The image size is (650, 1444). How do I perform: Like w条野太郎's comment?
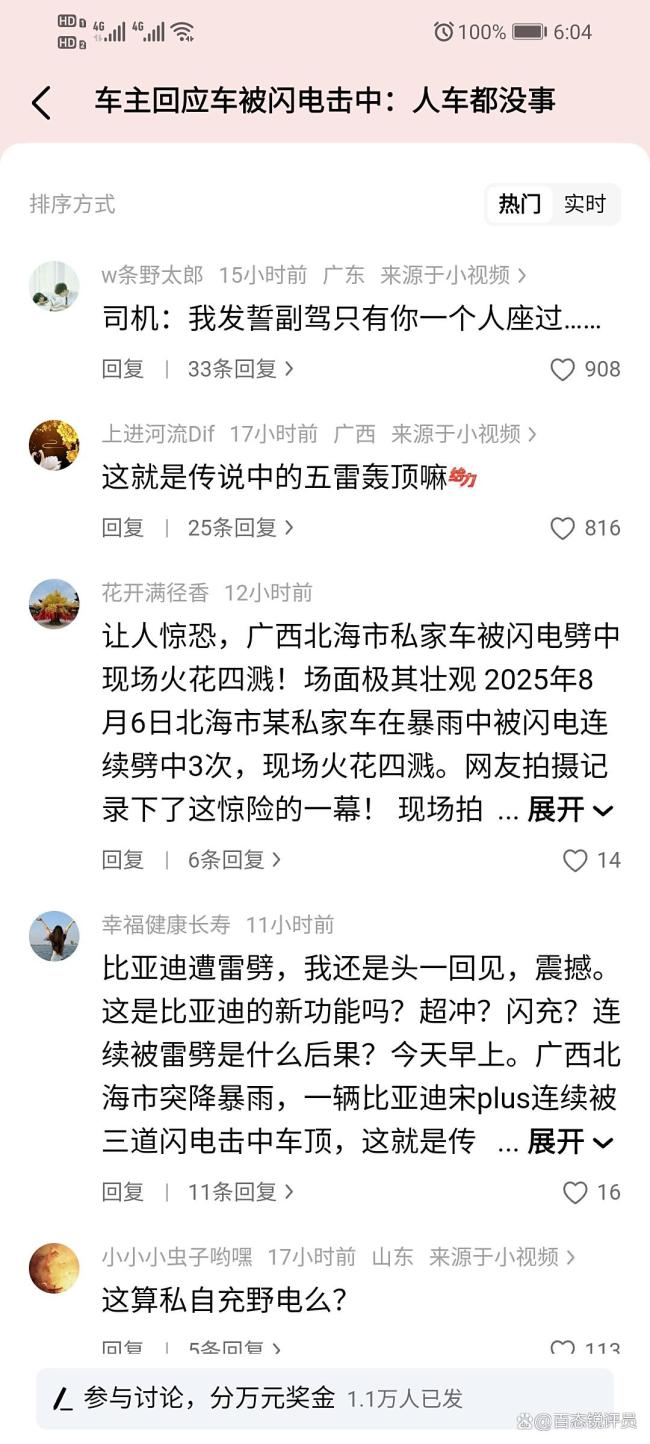564,369
